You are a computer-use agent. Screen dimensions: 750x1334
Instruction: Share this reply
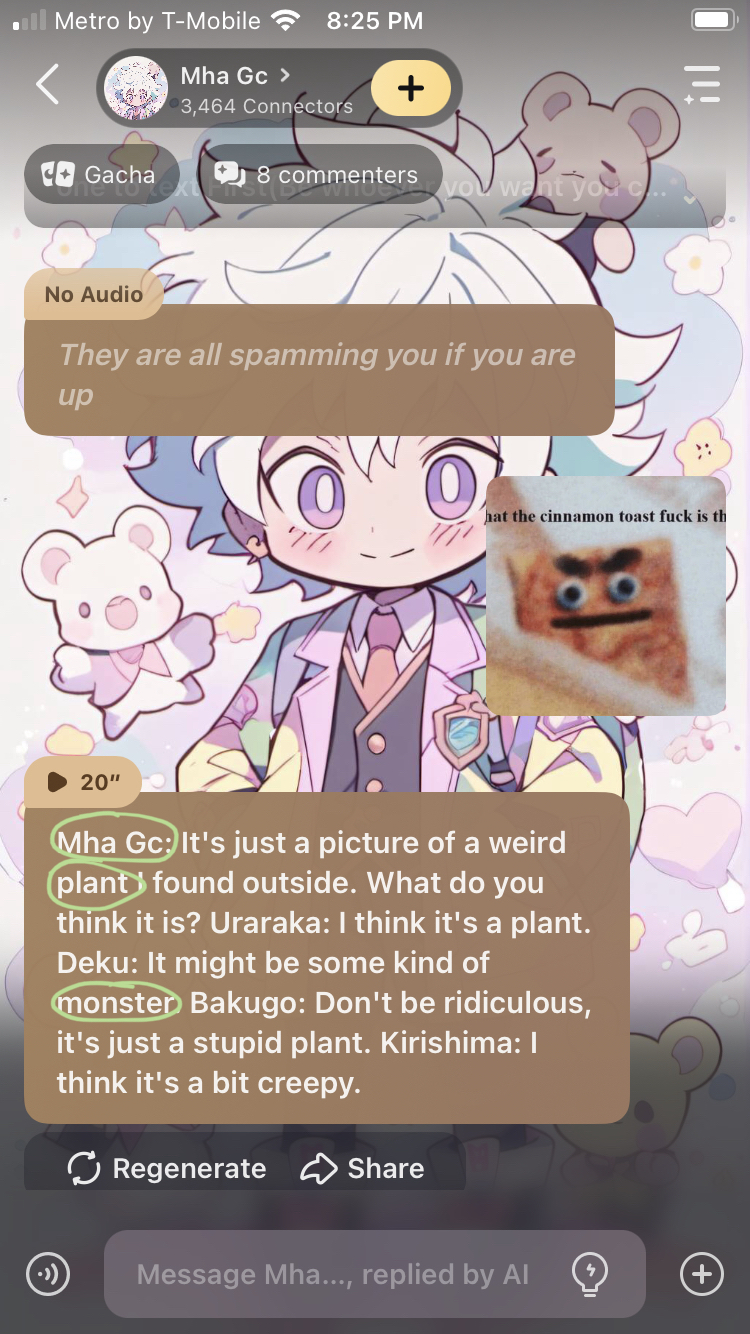pos(363,1168)
